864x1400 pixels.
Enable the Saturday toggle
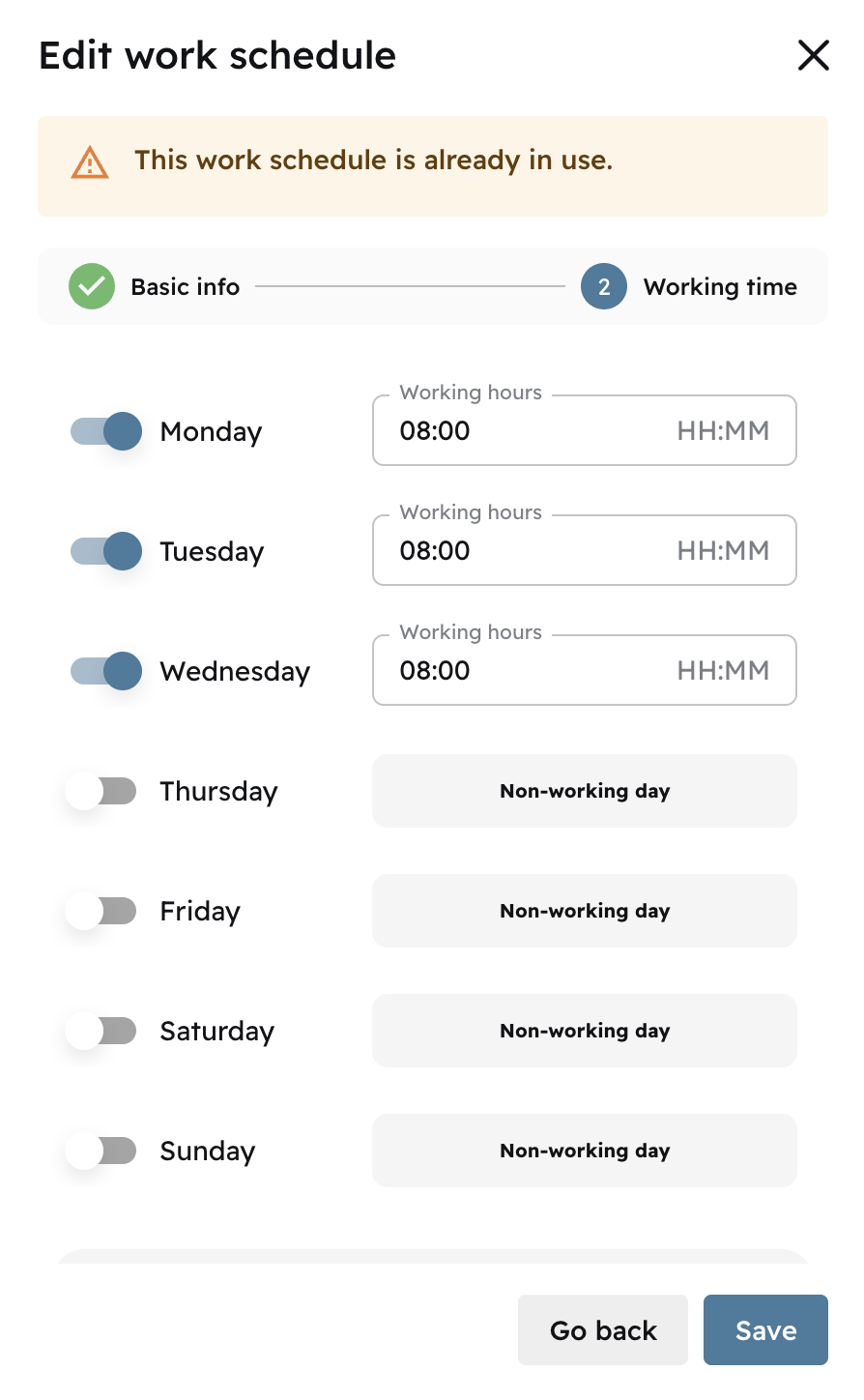point(101,1031)
